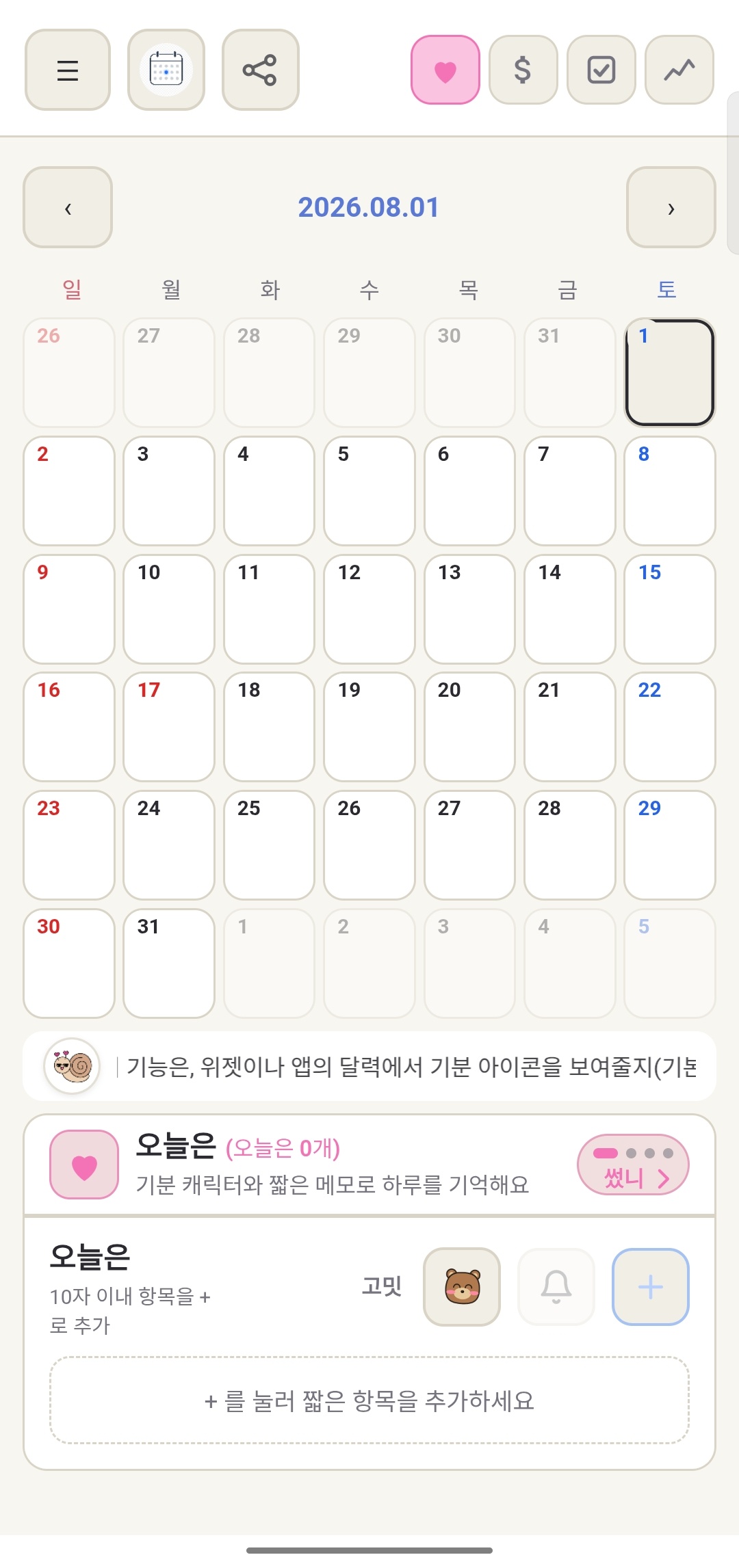739x1568 pixels.
Task: Tap the 썼니 button
Action: pyautogui.click(x=633, y=1165)
